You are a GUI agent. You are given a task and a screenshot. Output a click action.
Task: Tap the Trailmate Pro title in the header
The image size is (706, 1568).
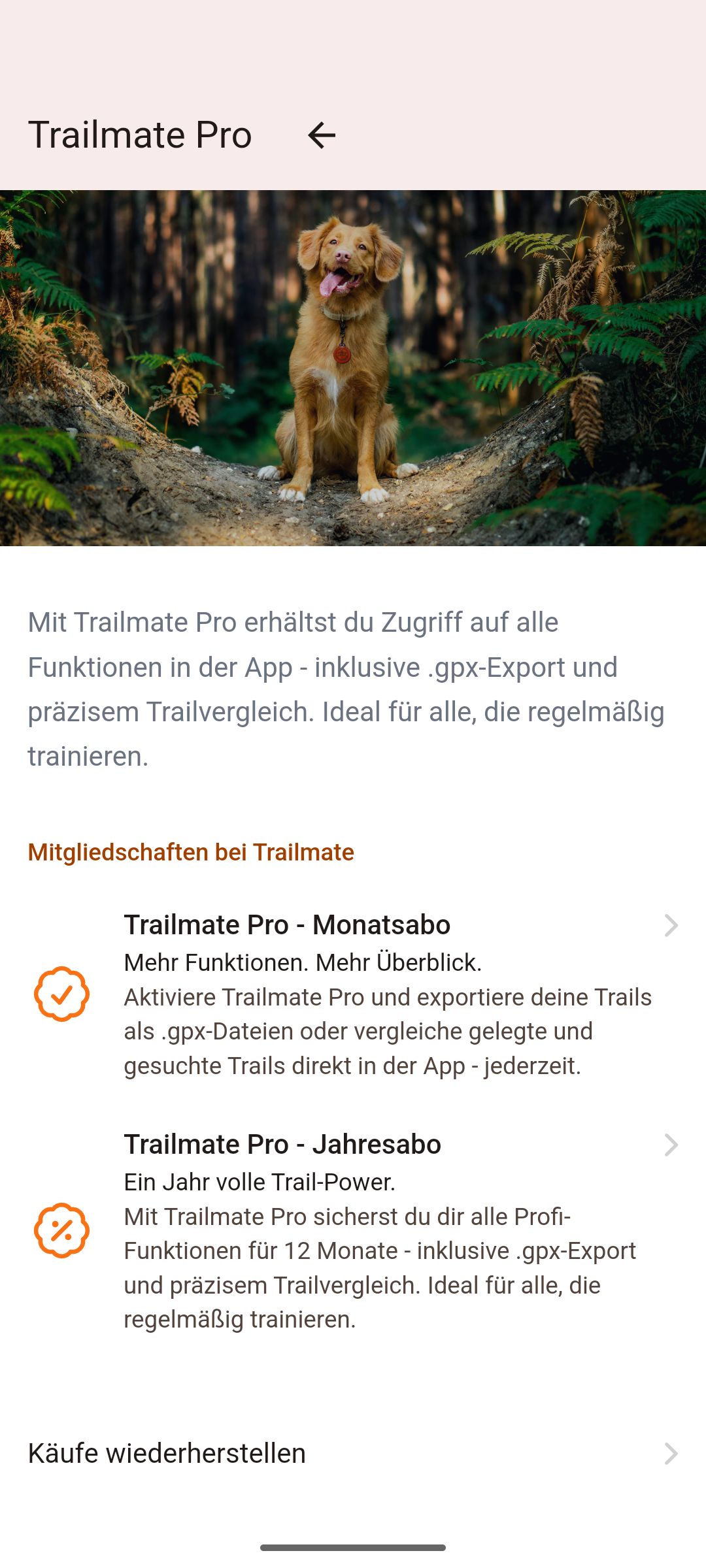pos(139,135)
